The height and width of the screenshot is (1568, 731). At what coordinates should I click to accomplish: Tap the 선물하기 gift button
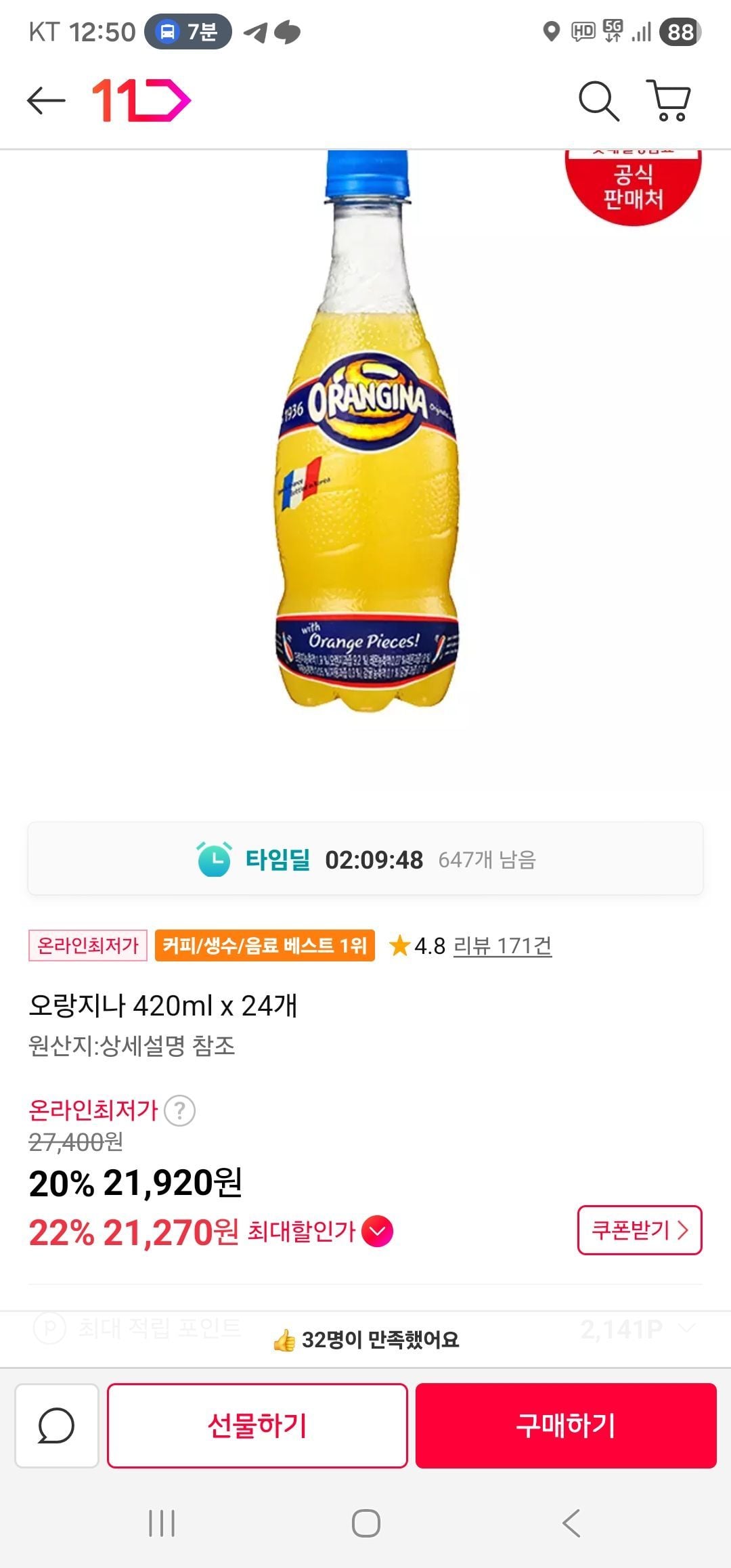click(257, 1425)
